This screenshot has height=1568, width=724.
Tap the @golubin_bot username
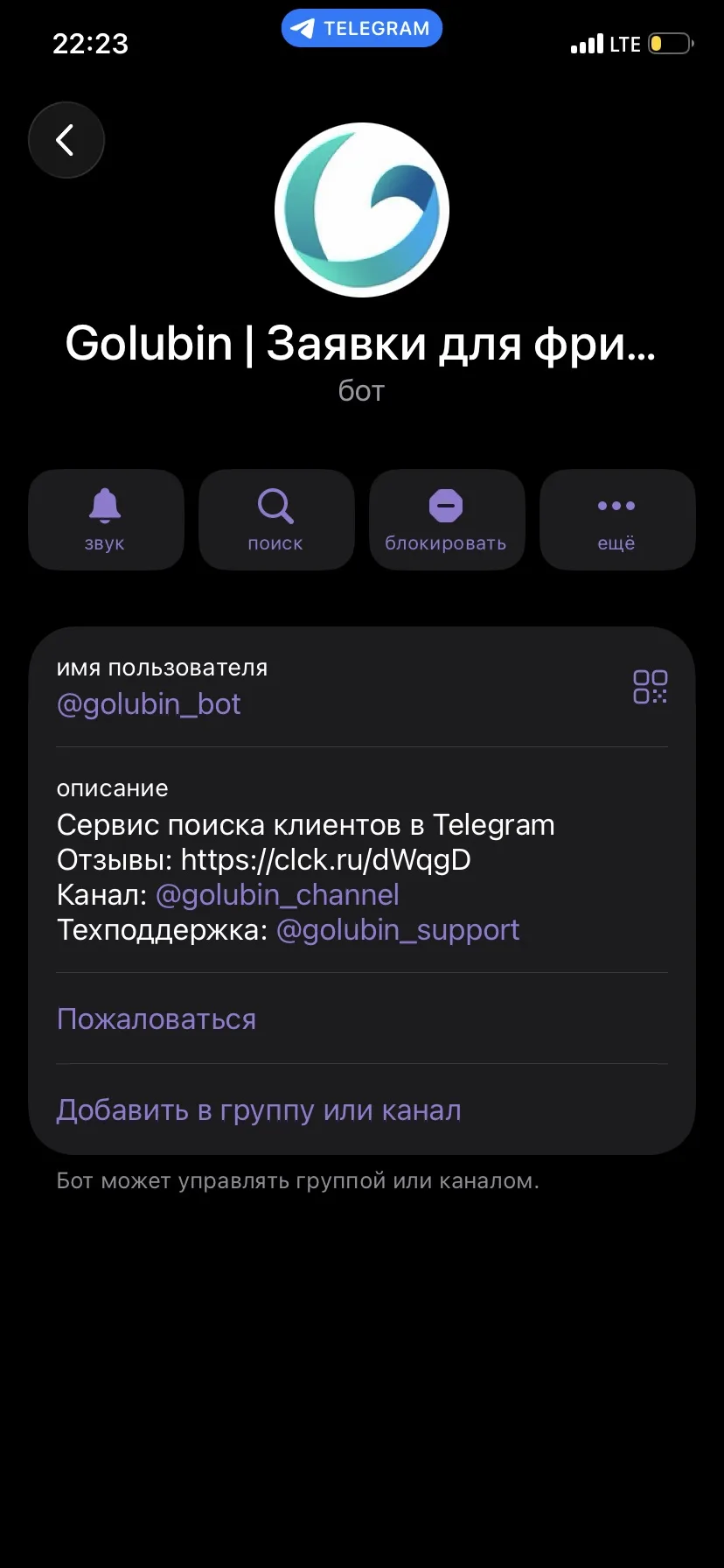coord(149,704)
